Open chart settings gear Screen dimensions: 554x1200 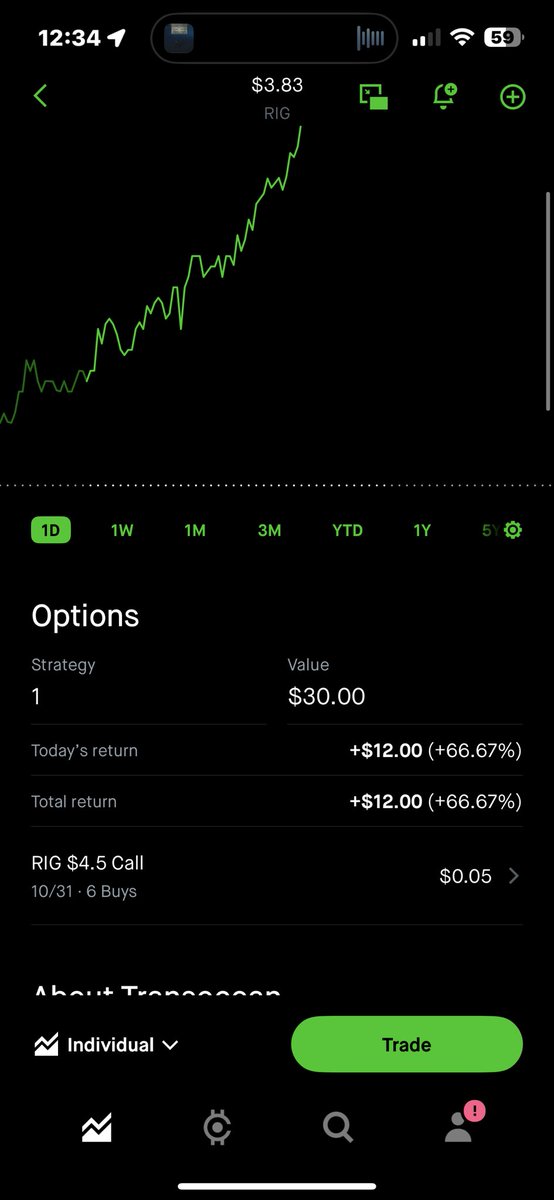[513, 530]
